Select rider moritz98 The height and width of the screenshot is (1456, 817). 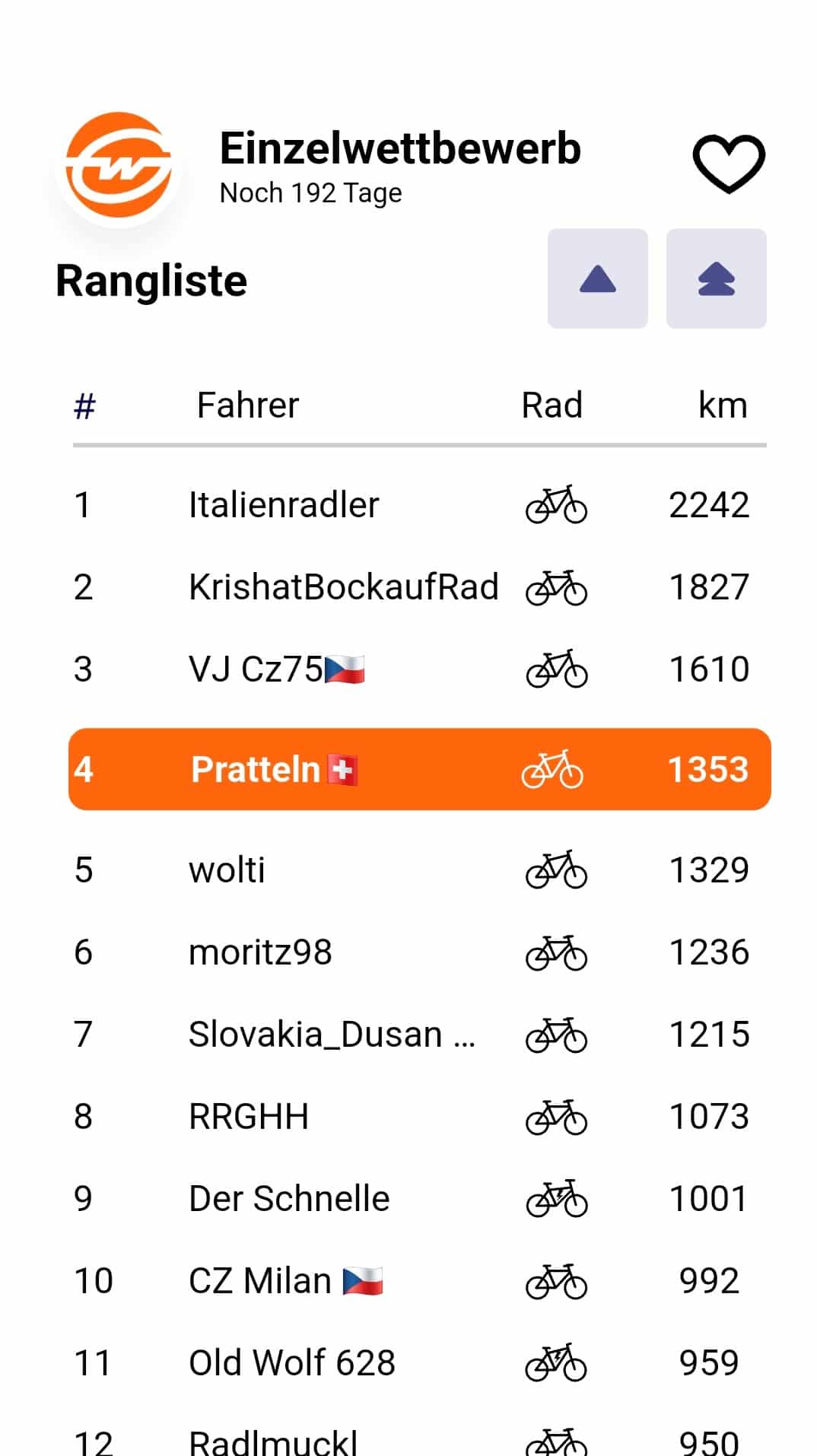420,952
